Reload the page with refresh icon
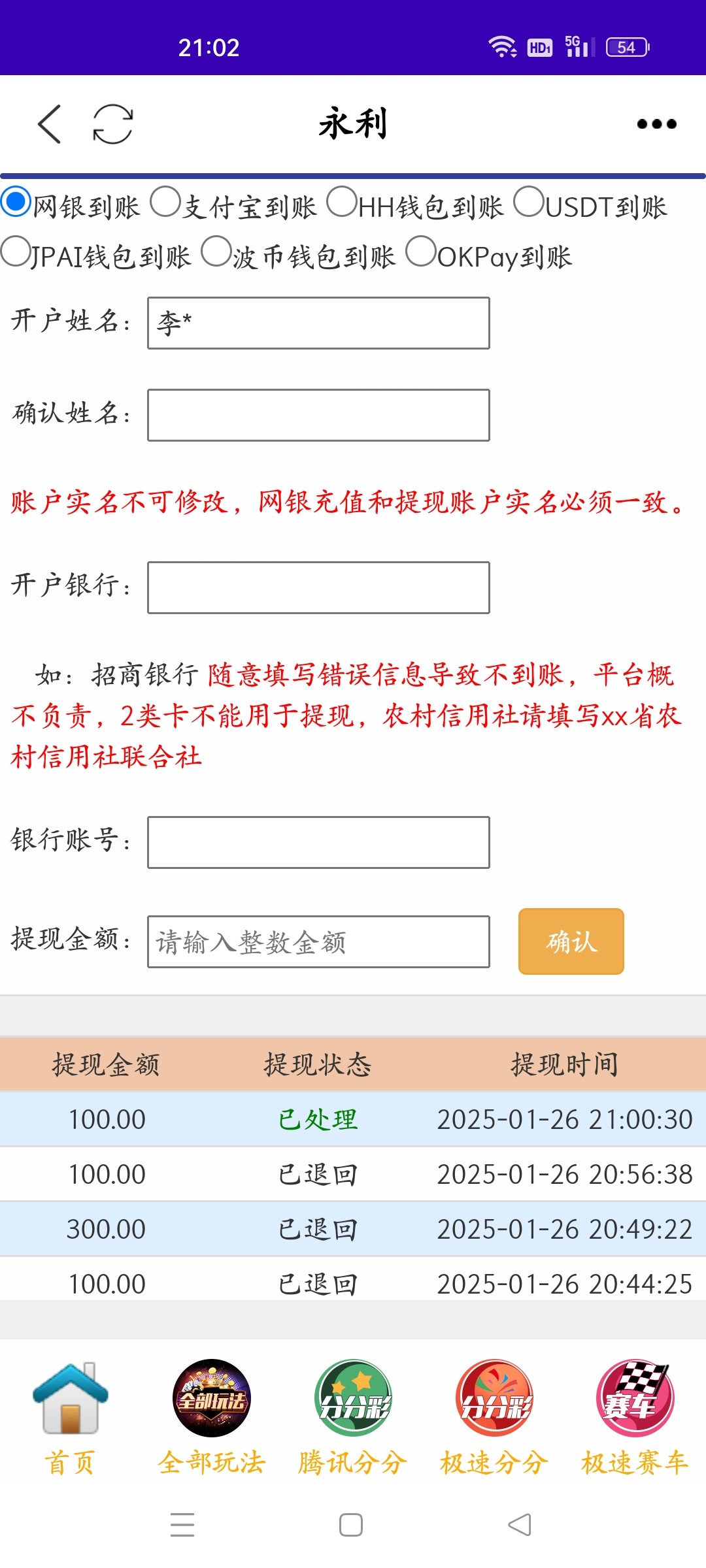The height and width of the screenshot is (1568, 706). [112, 123]
